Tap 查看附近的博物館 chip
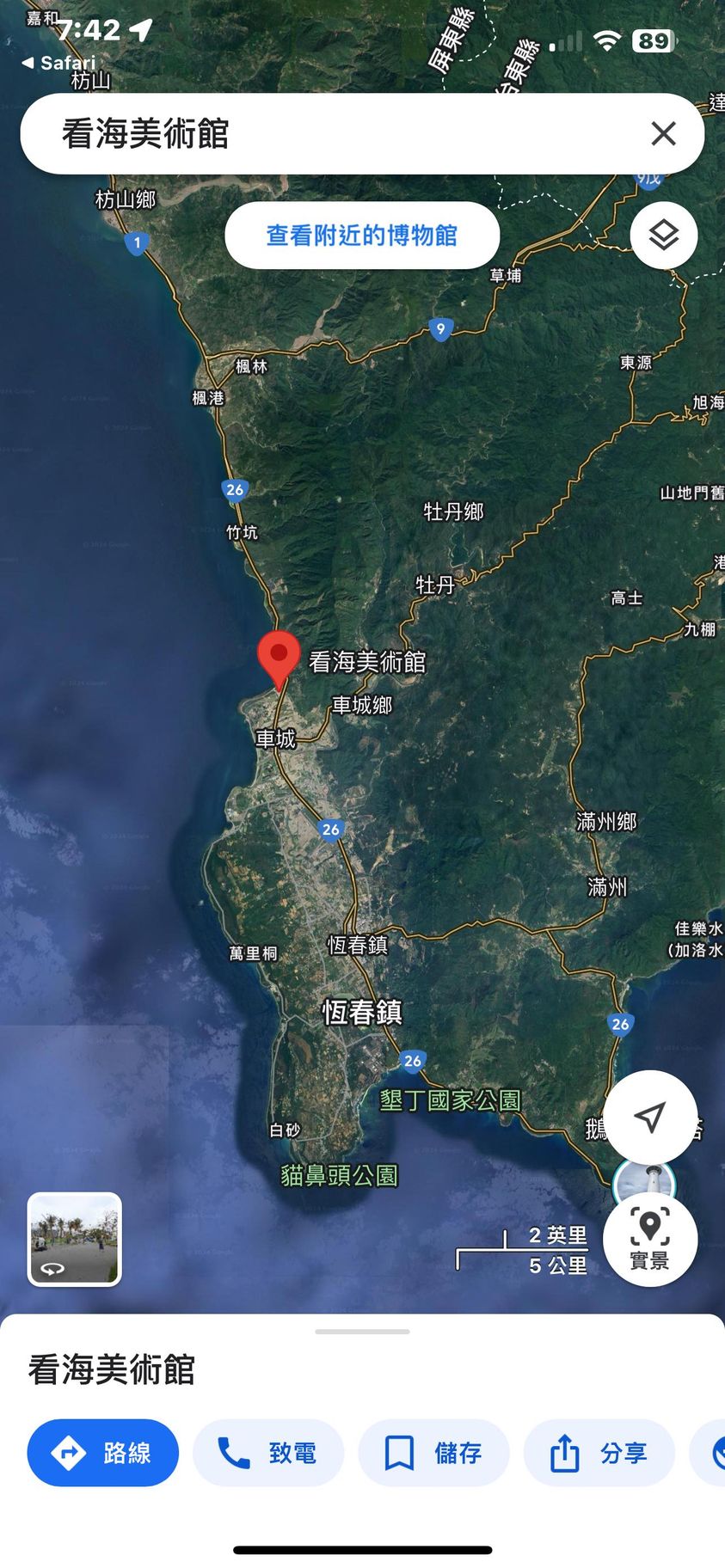The width and height of the screenshot is (725, 1568). (362, 236)
